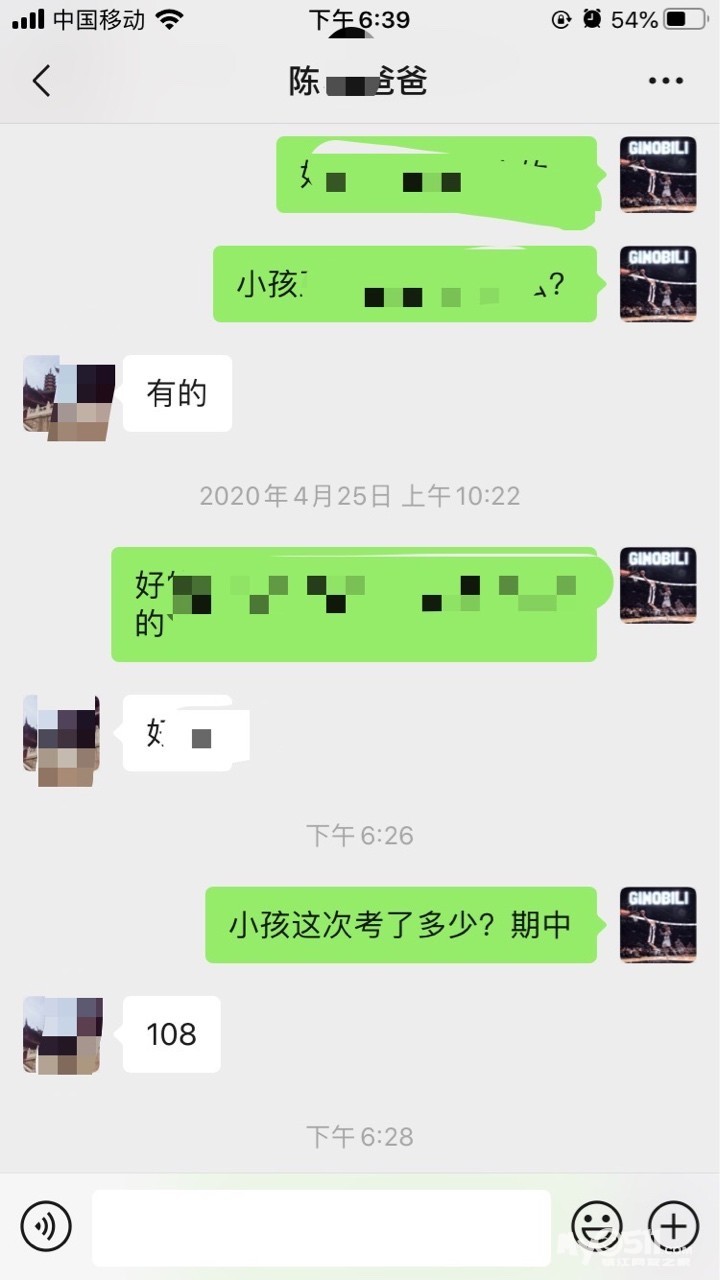Open my avatar beside the 期中 message
The width and height of the screenshot is (720, 1280).
click(657, 925)
